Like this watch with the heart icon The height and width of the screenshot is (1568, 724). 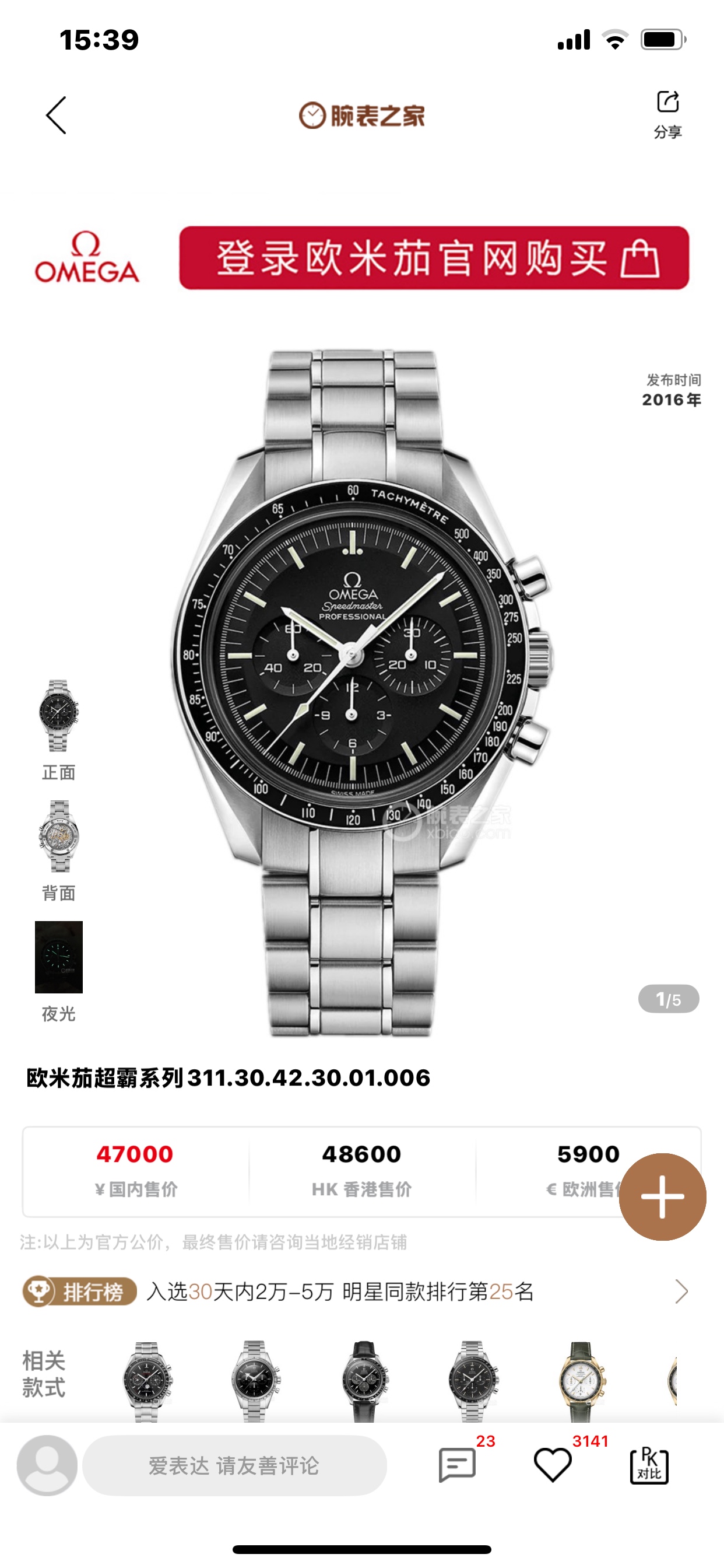pos(553,1465)
